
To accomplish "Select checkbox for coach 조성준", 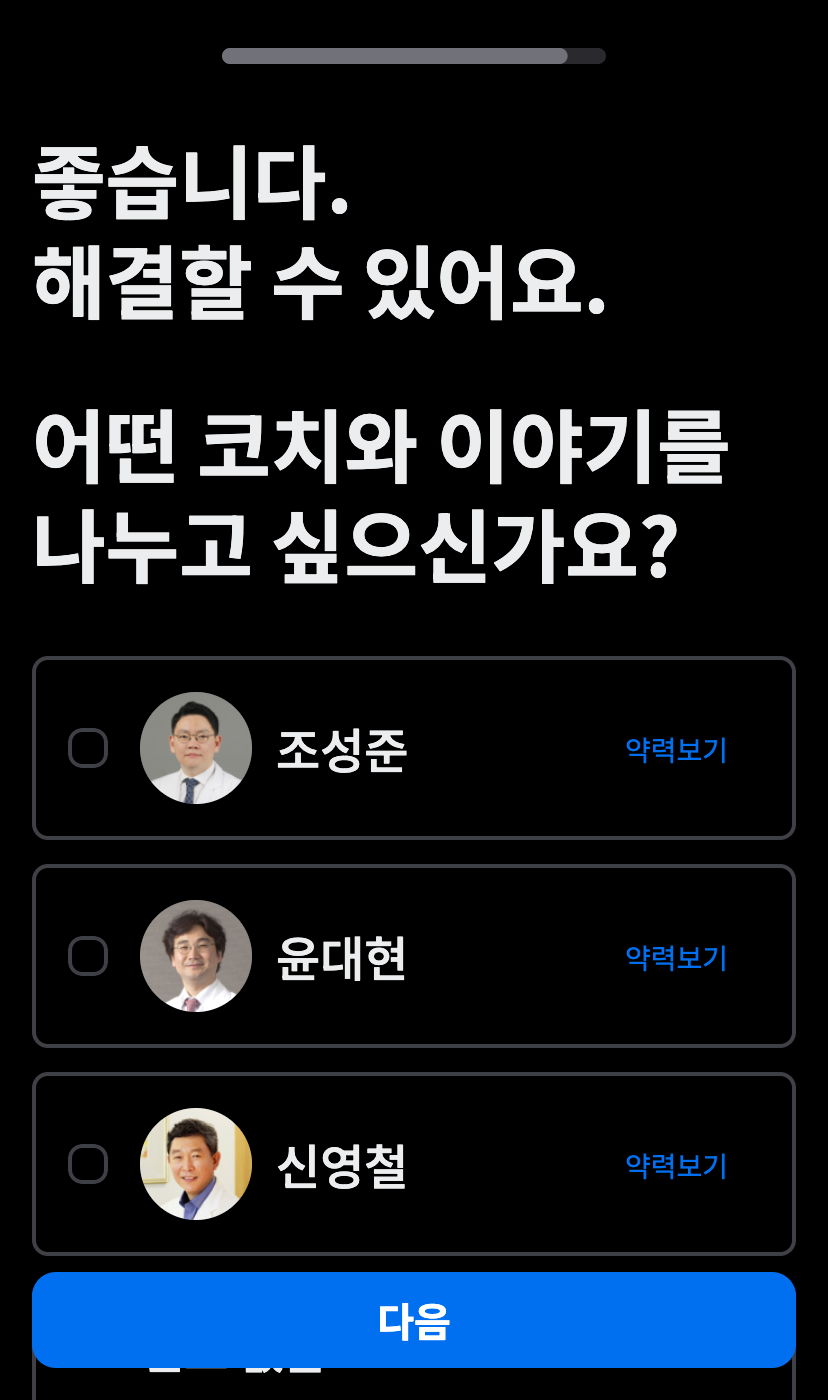I will 88,748.
